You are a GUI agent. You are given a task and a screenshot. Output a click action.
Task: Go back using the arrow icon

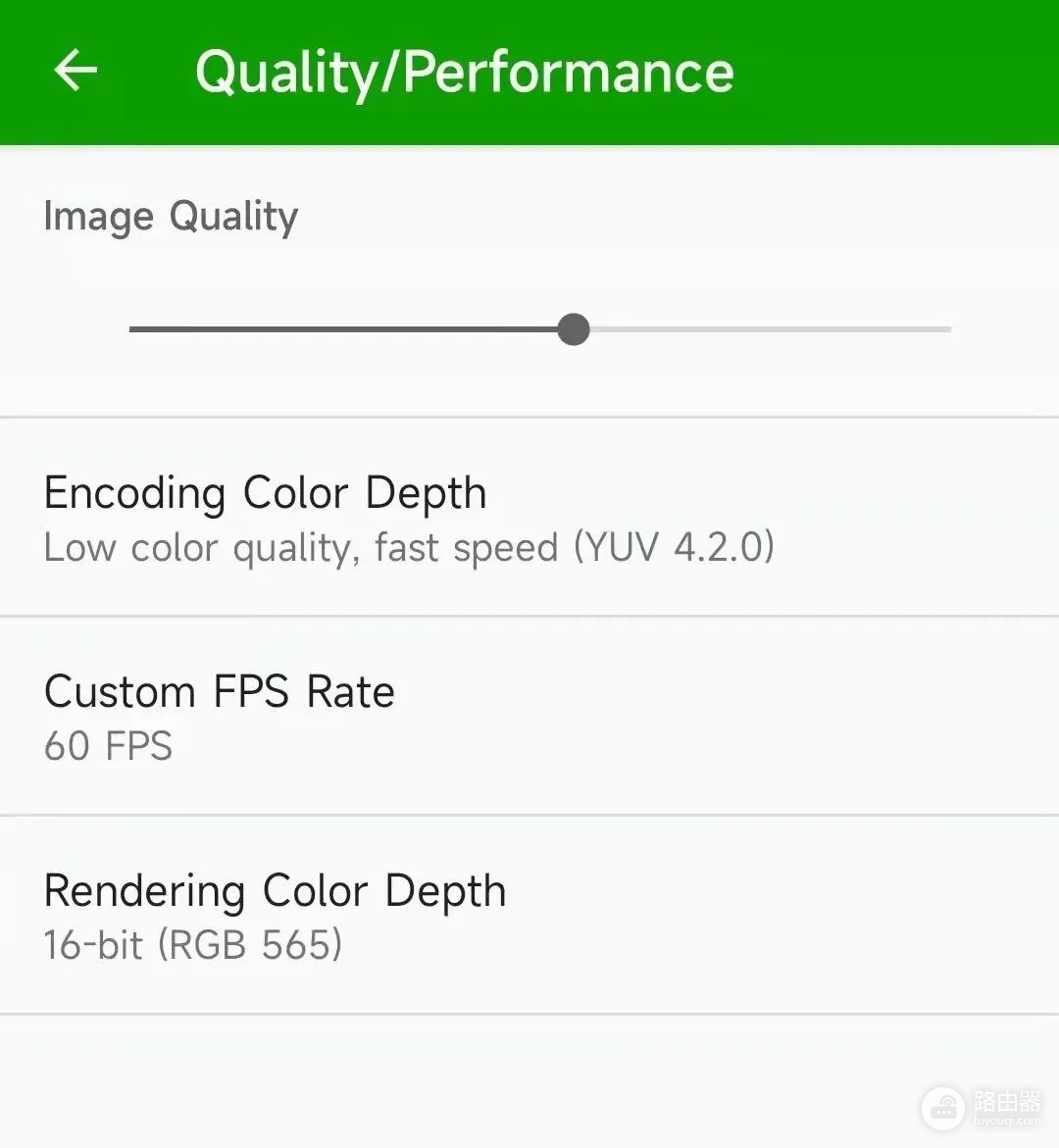point(75,72)
